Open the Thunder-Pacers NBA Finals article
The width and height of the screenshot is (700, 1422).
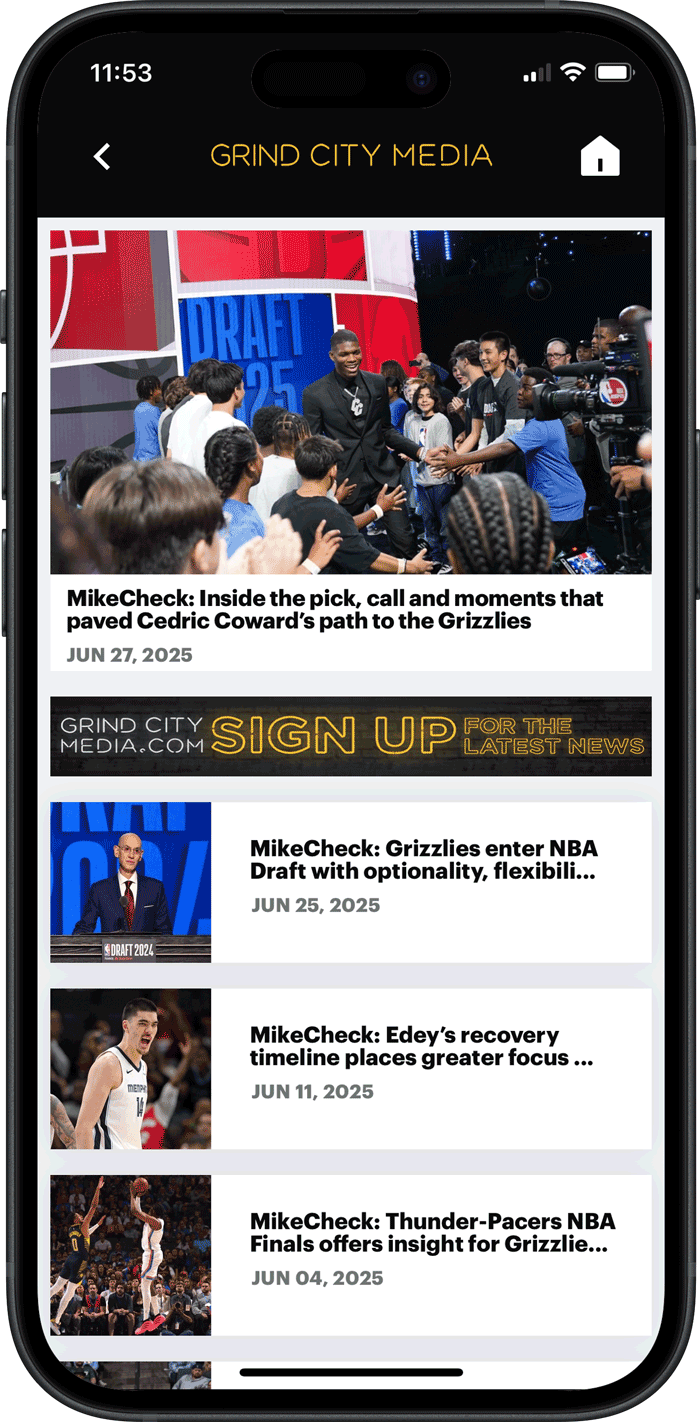click(431, 1233)
